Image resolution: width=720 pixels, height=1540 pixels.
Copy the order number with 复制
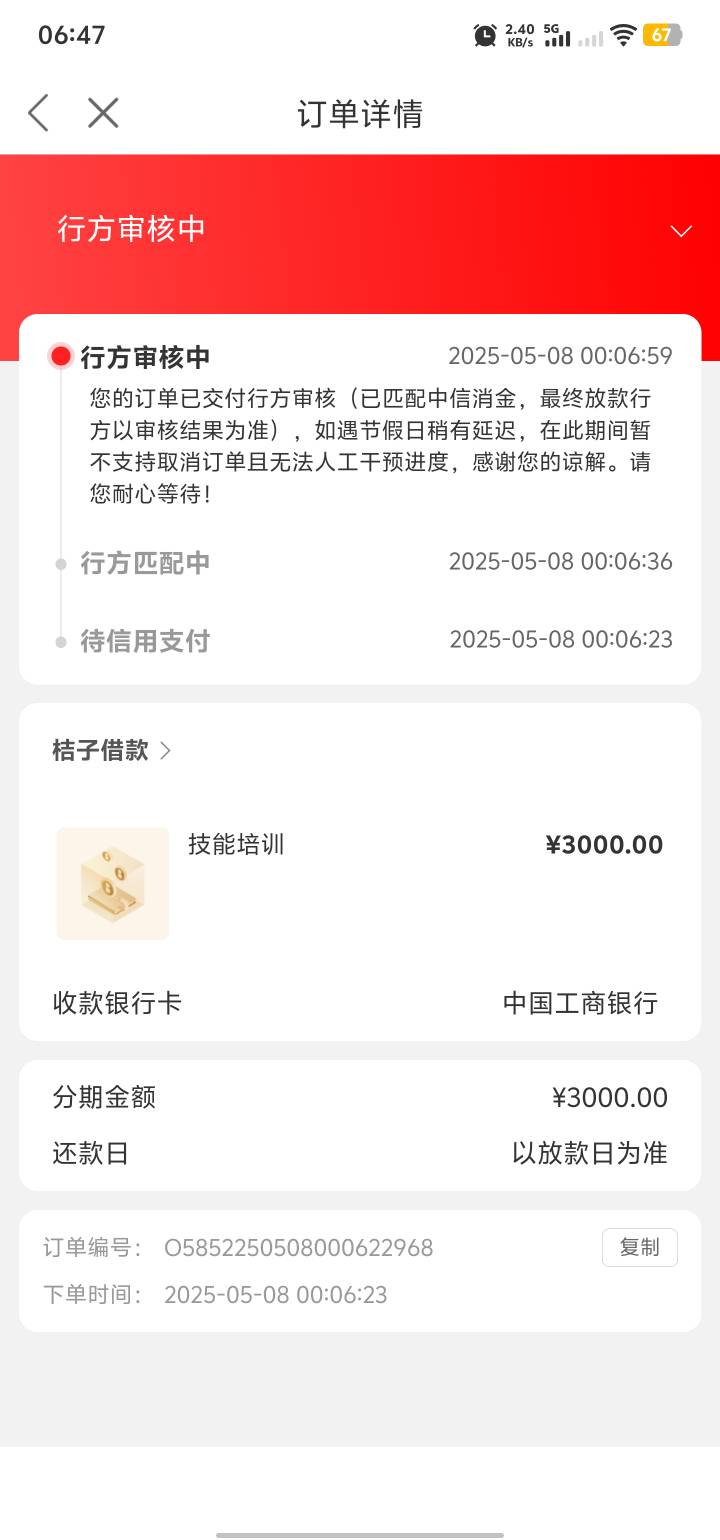pos(640,1247)
